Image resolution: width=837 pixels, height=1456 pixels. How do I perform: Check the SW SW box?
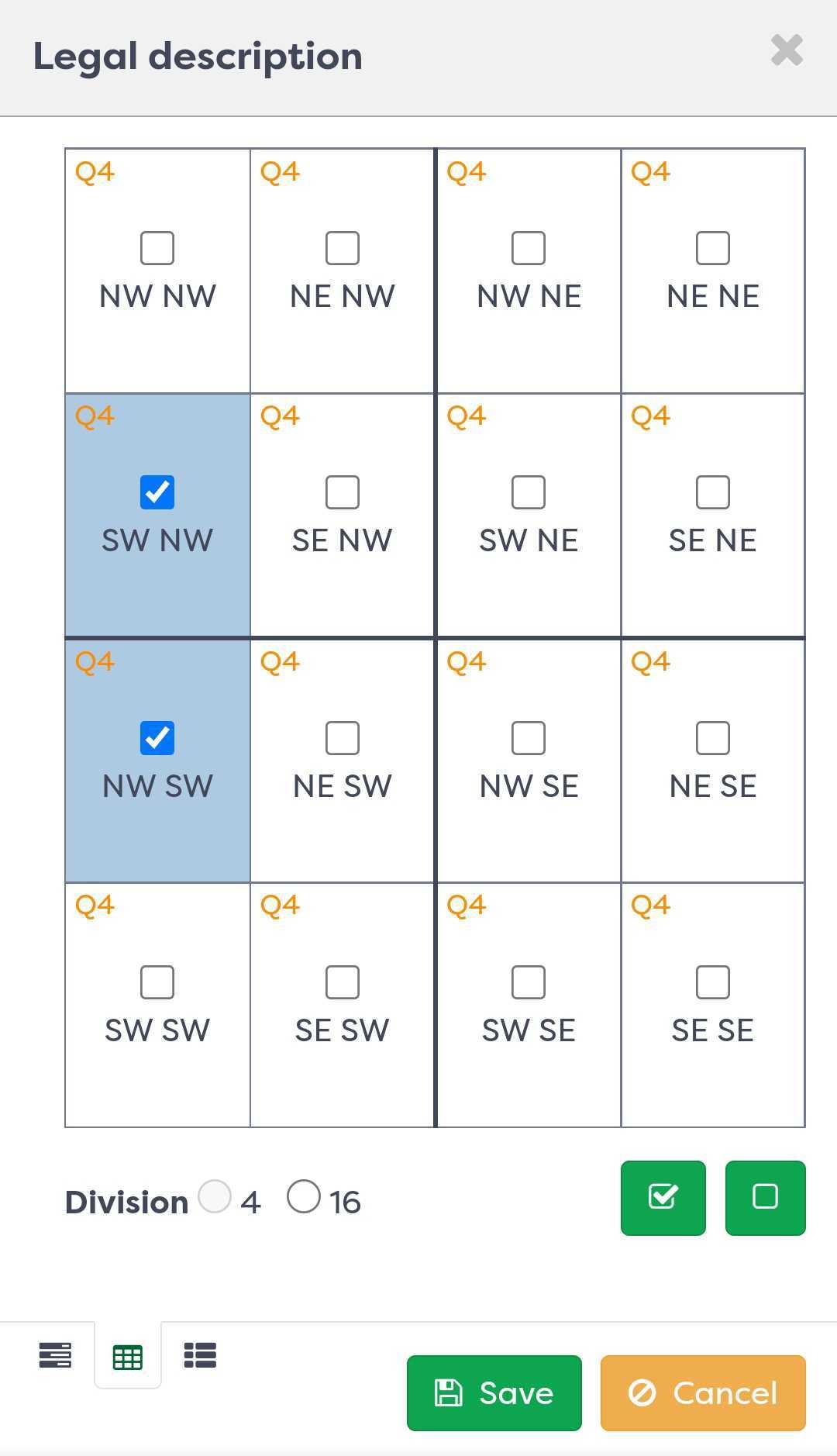tap(157, 982)
